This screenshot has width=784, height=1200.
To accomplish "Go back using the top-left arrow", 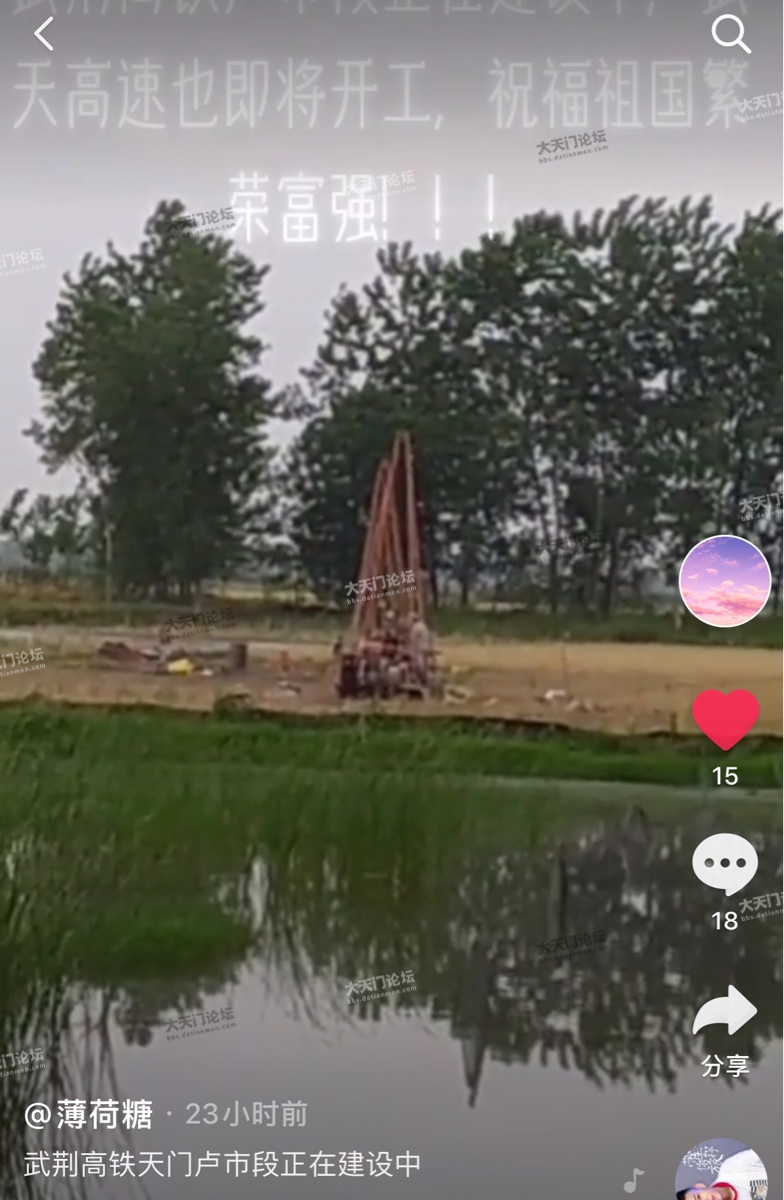I will click(43, 35).
